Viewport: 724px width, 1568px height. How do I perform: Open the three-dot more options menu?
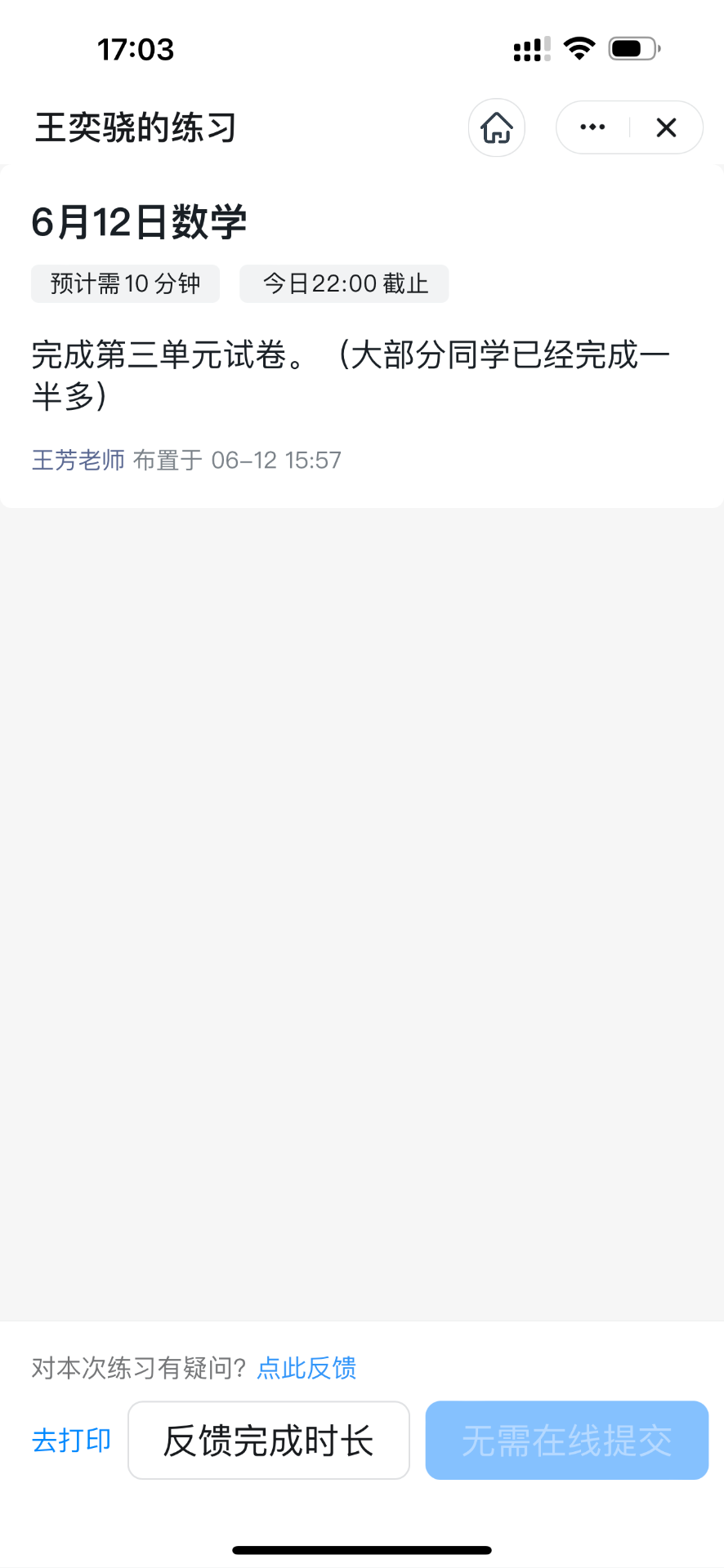click(x=592, y=127)
